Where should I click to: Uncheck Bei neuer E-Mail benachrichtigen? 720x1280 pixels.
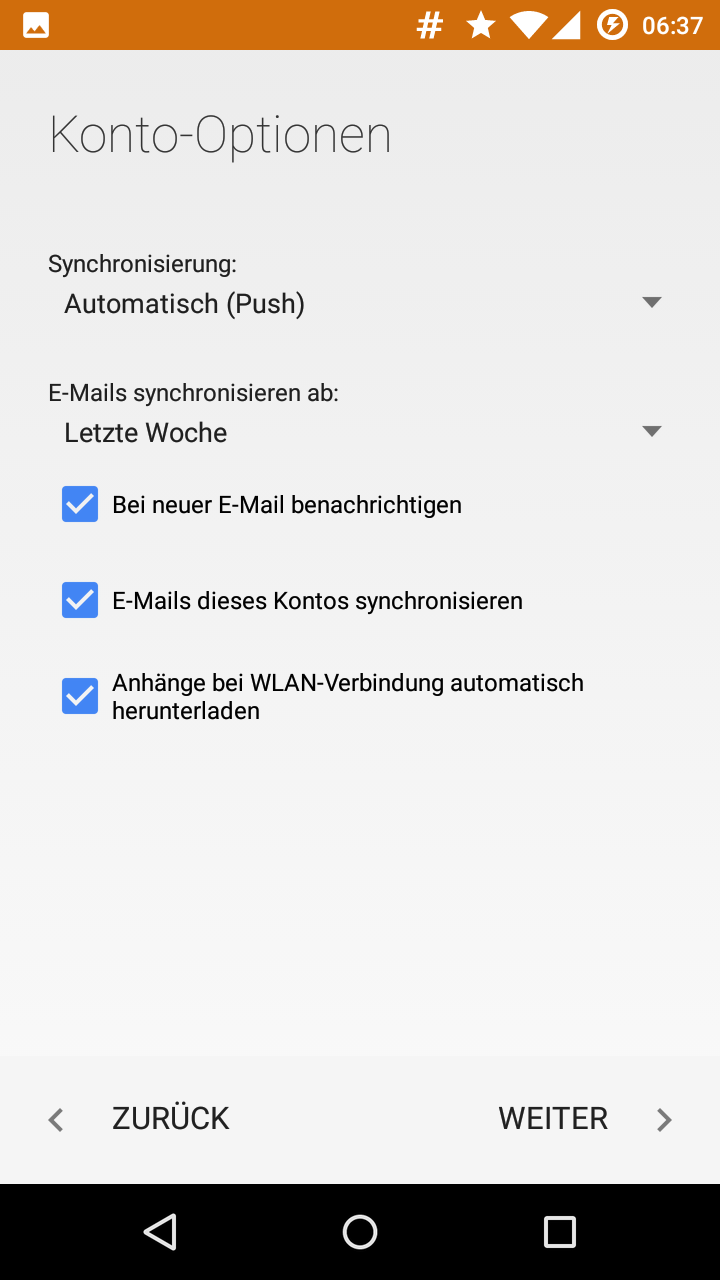80,505
